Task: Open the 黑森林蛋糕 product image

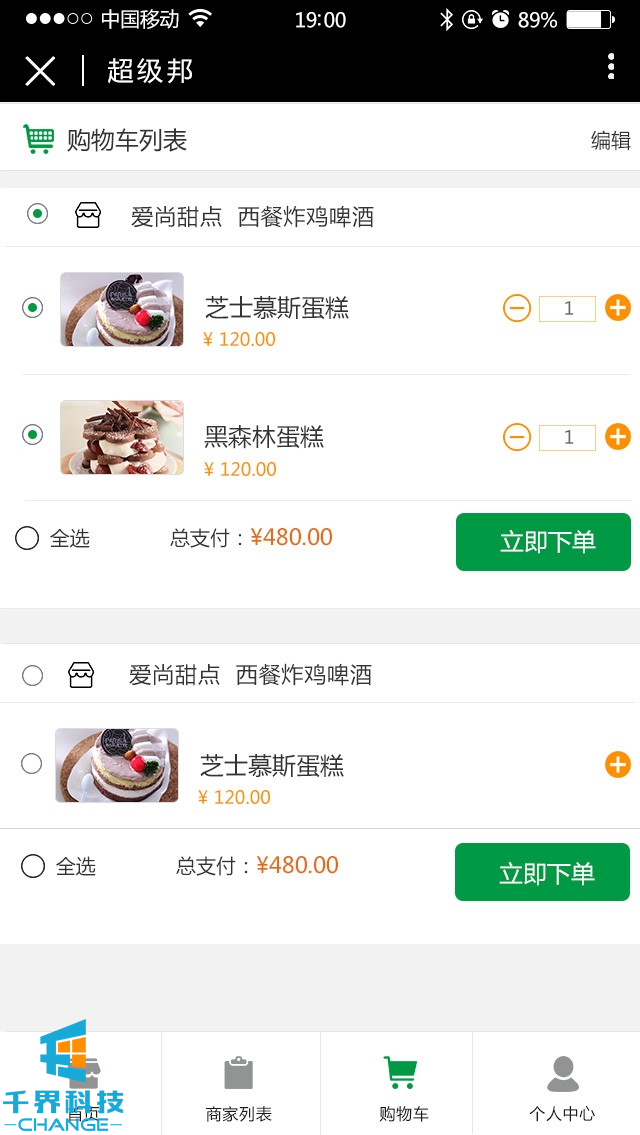Action: tap(122, 437)
